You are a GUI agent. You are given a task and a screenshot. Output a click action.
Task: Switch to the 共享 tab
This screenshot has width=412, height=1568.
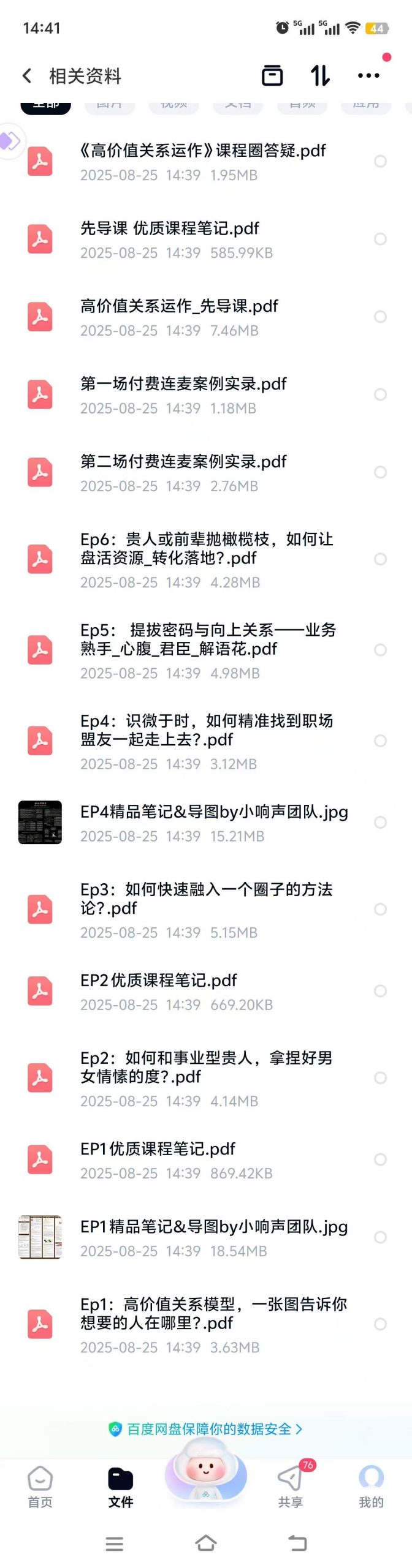pos(291,1488)
